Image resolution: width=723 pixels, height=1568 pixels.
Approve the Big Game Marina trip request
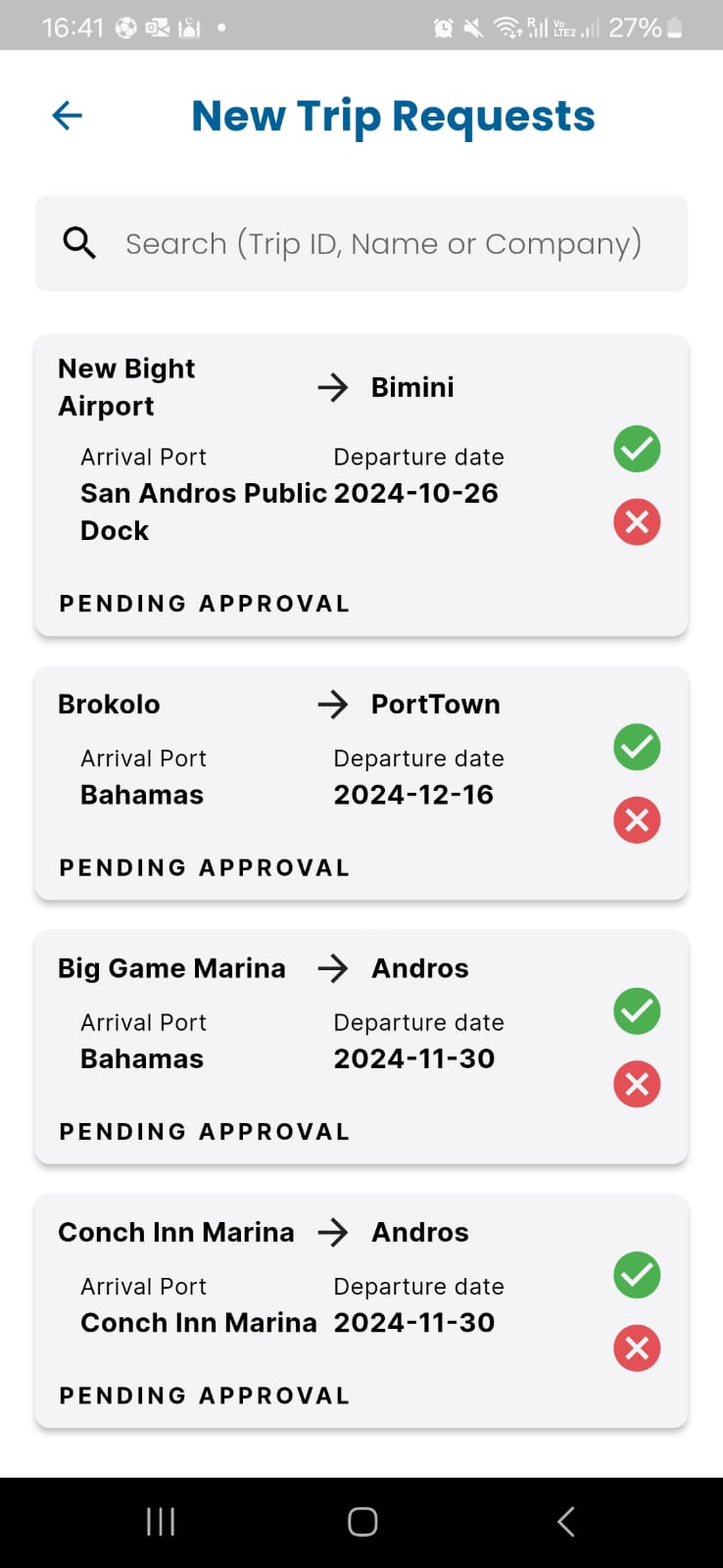coord(637,1010)
